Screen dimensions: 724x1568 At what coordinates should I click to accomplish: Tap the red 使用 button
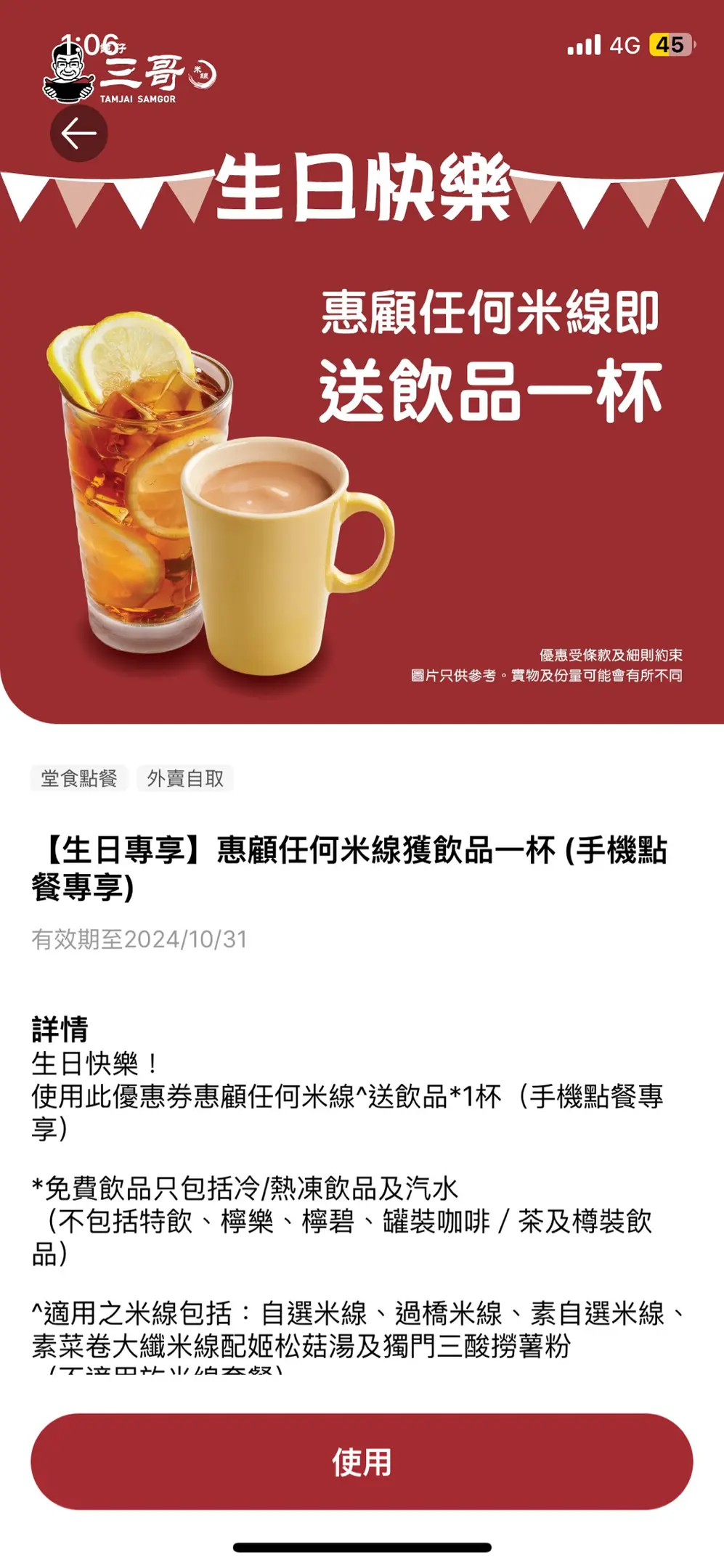(362, 1461)
